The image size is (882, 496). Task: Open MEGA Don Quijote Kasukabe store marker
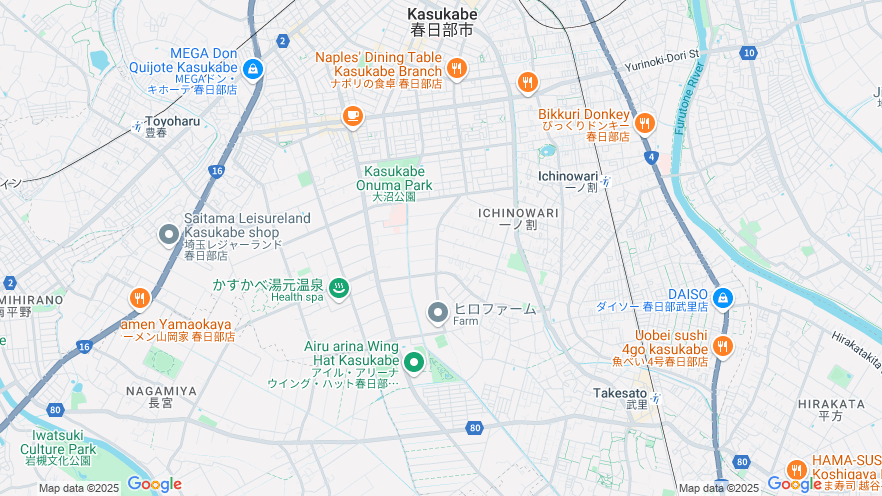[253, 69]
